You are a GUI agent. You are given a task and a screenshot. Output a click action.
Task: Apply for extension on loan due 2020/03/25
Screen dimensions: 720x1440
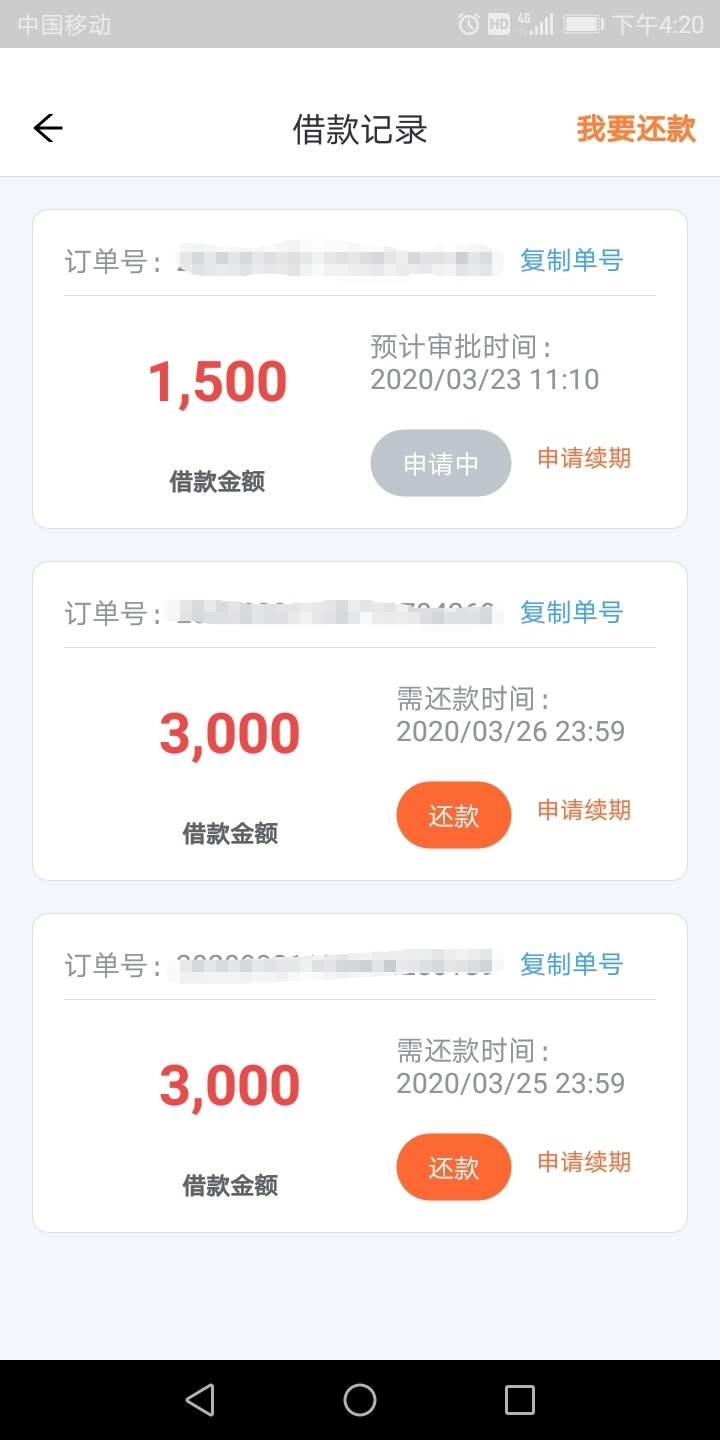point(584,1163)
